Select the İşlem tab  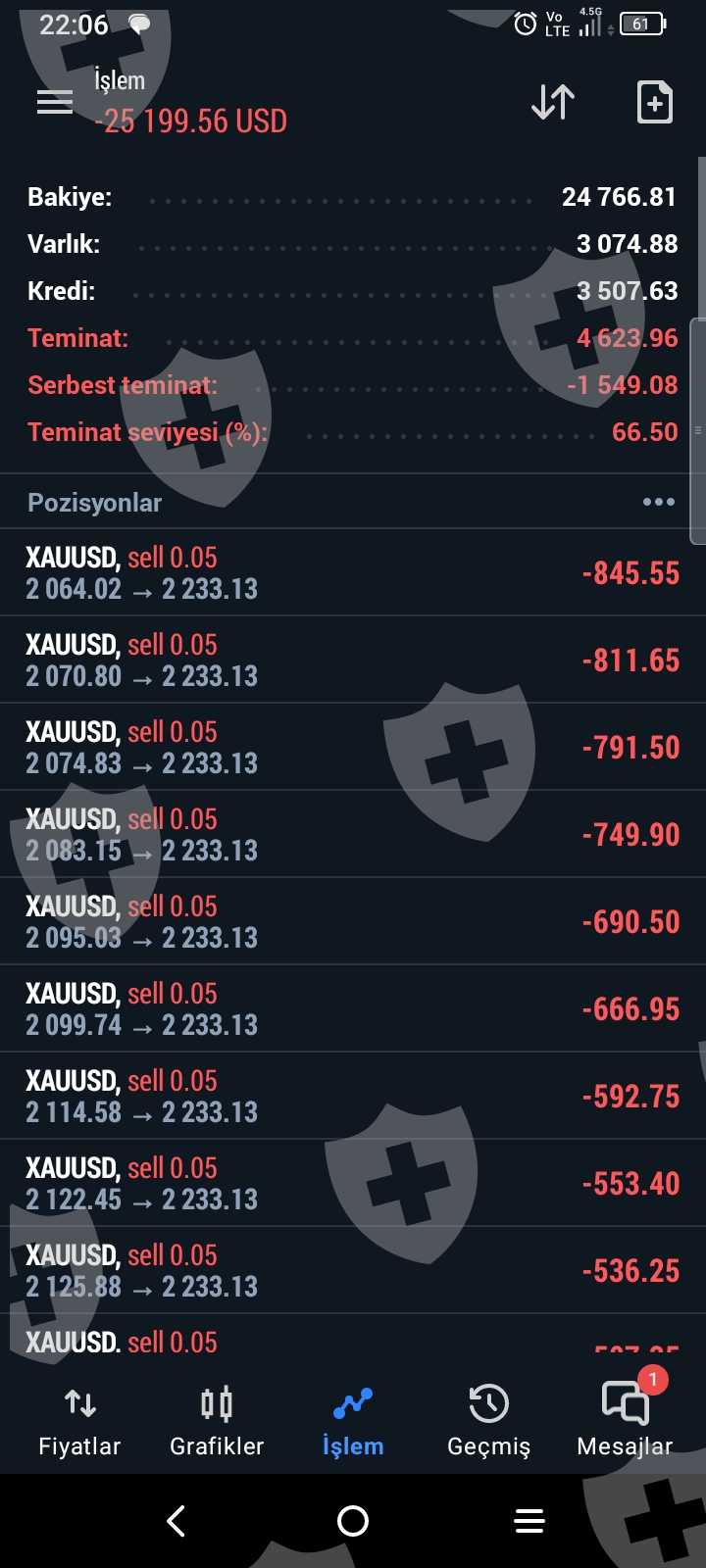click(353, 1421)
